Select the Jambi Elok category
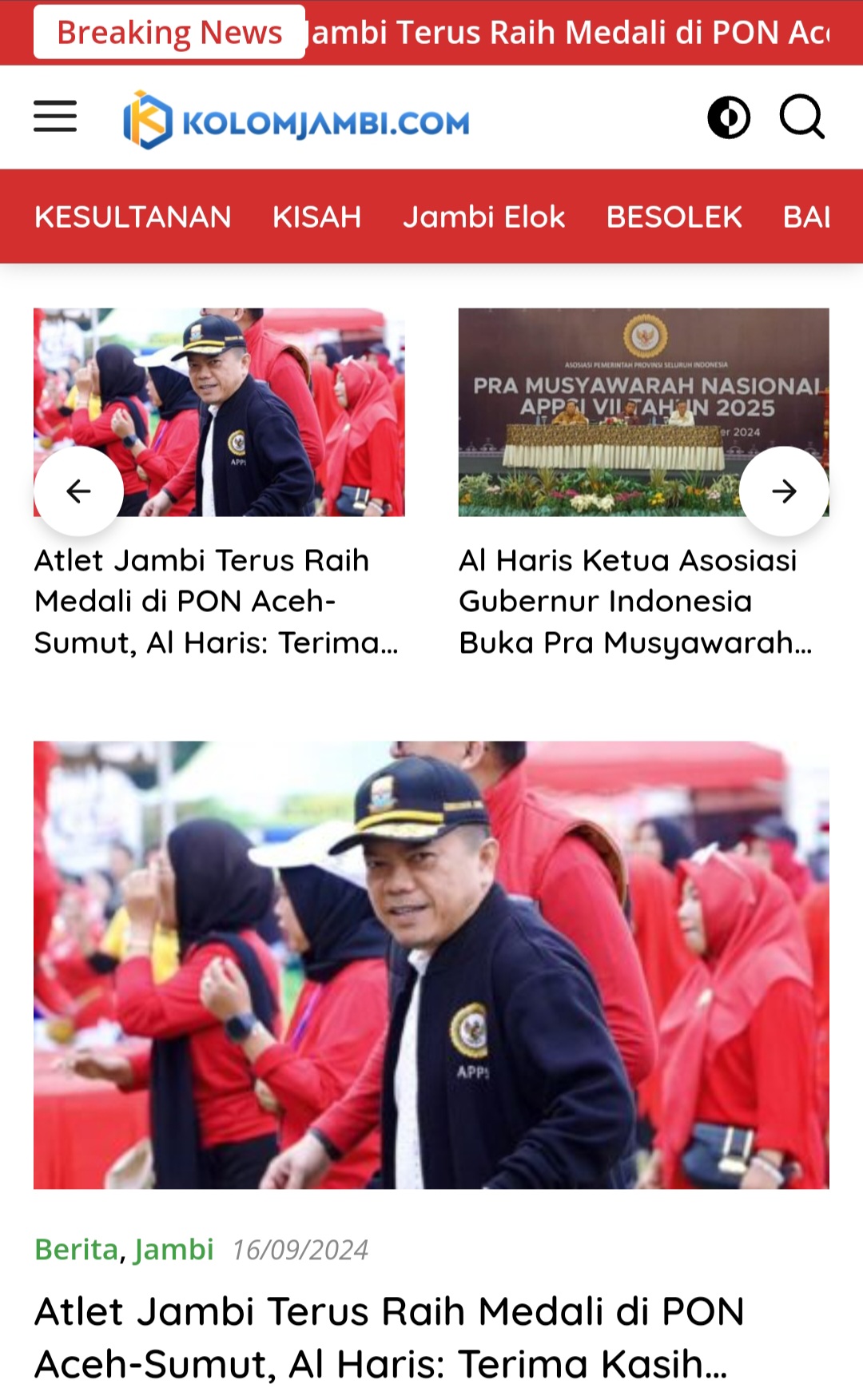The image size is (863, 1400). pos(483,217)
